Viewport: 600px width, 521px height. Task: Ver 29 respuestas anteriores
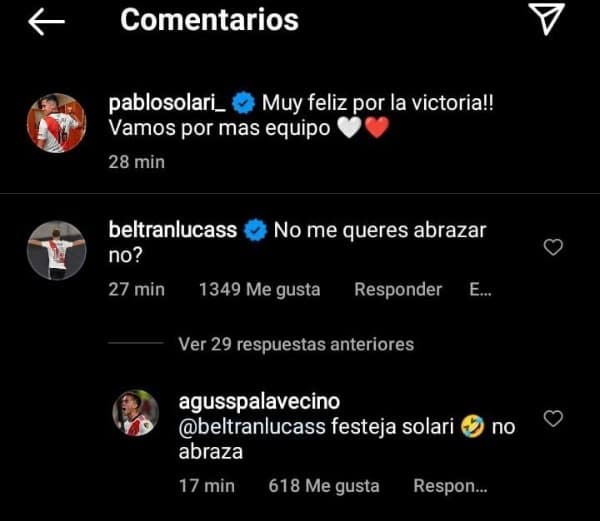click(296, 344)
